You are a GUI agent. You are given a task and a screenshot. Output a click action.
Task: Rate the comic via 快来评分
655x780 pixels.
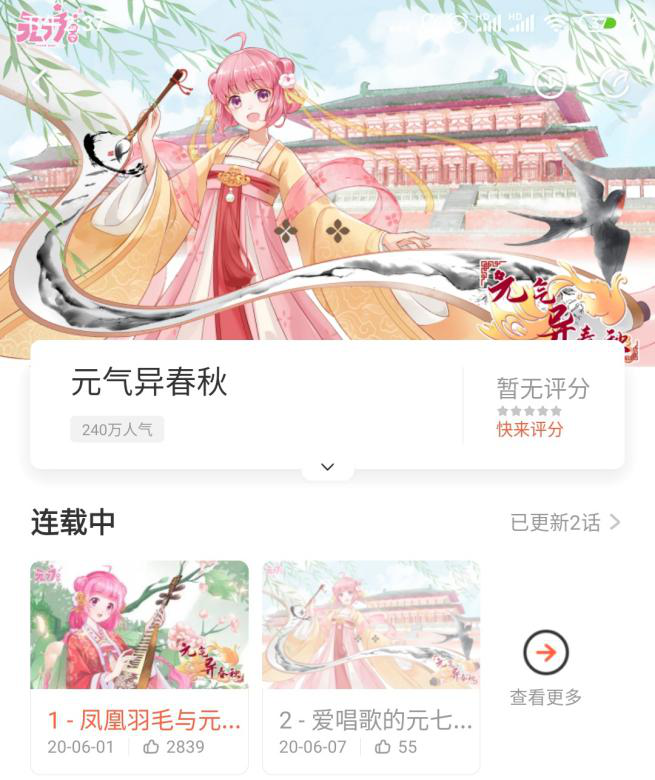point(530,429)
